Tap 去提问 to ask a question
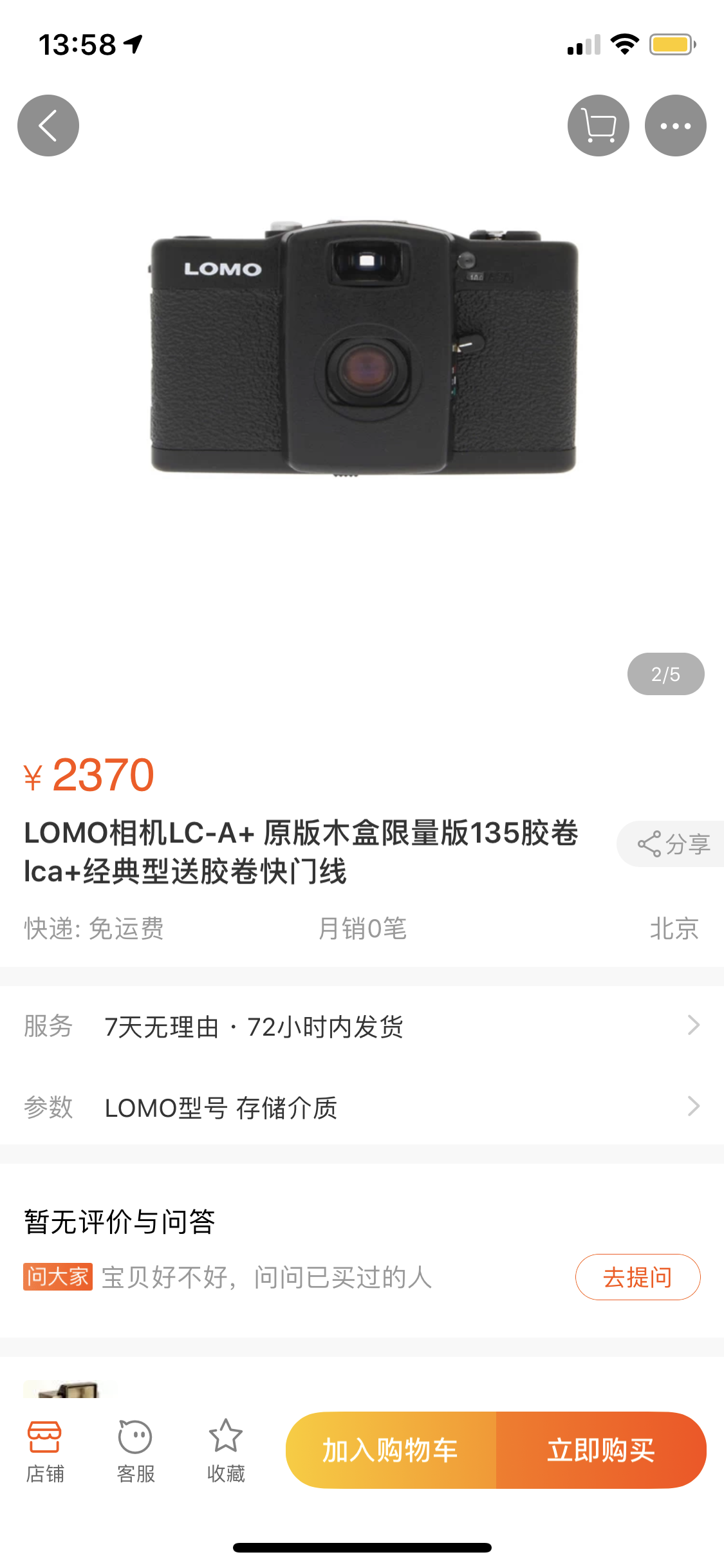 [x=637, y=1277]
